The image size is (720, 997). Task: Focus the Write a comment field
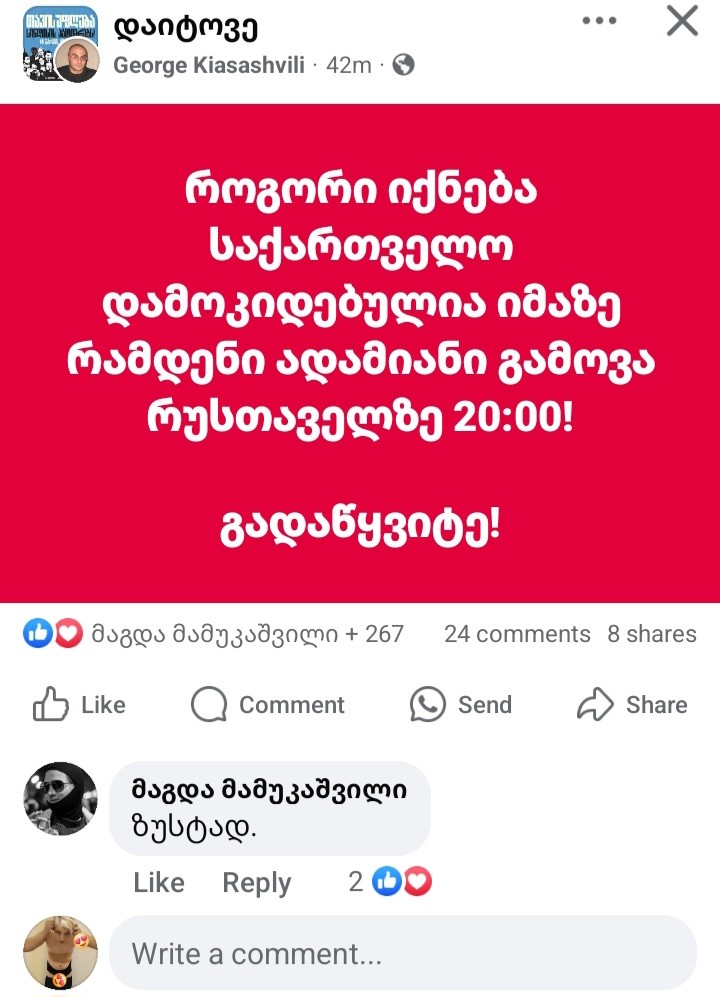(x=400, y=954)
